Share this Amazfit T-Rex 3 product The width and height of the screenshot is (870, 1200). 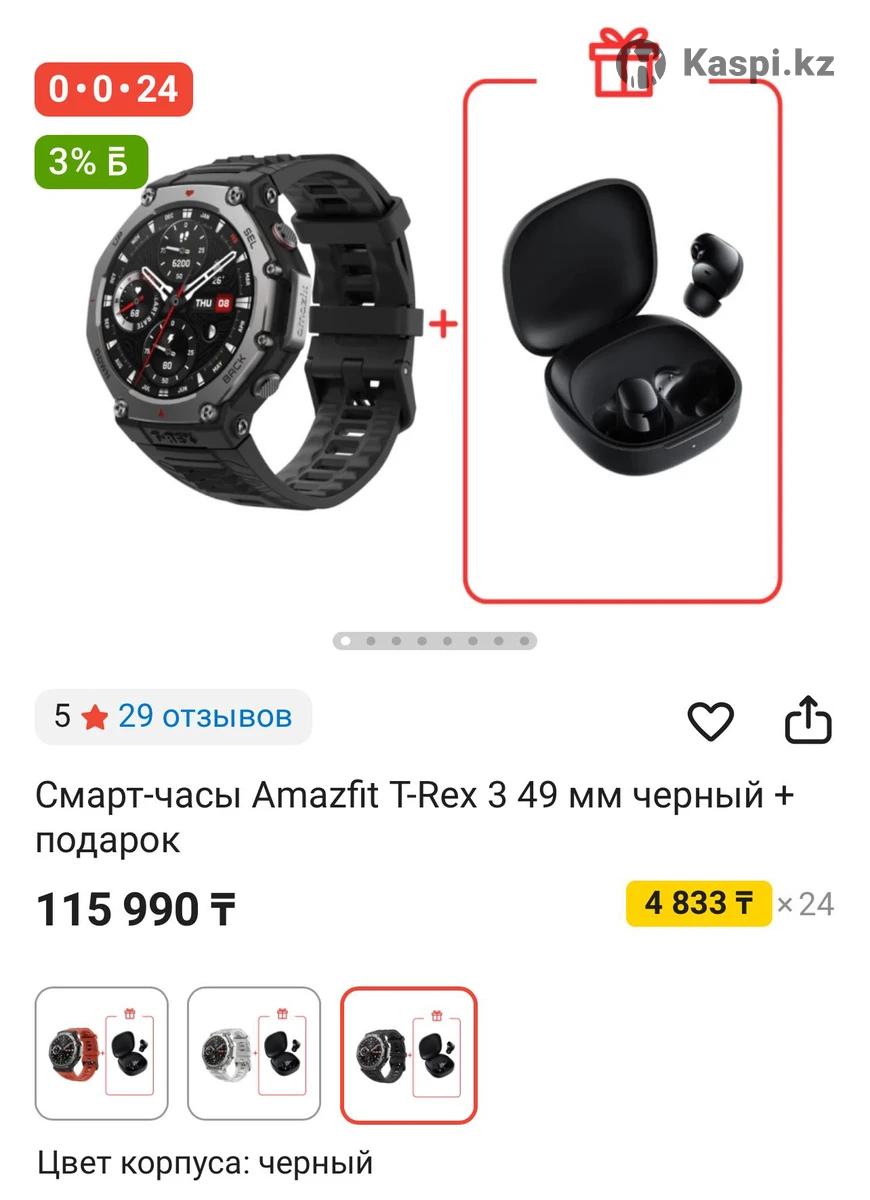coord(808,720)
